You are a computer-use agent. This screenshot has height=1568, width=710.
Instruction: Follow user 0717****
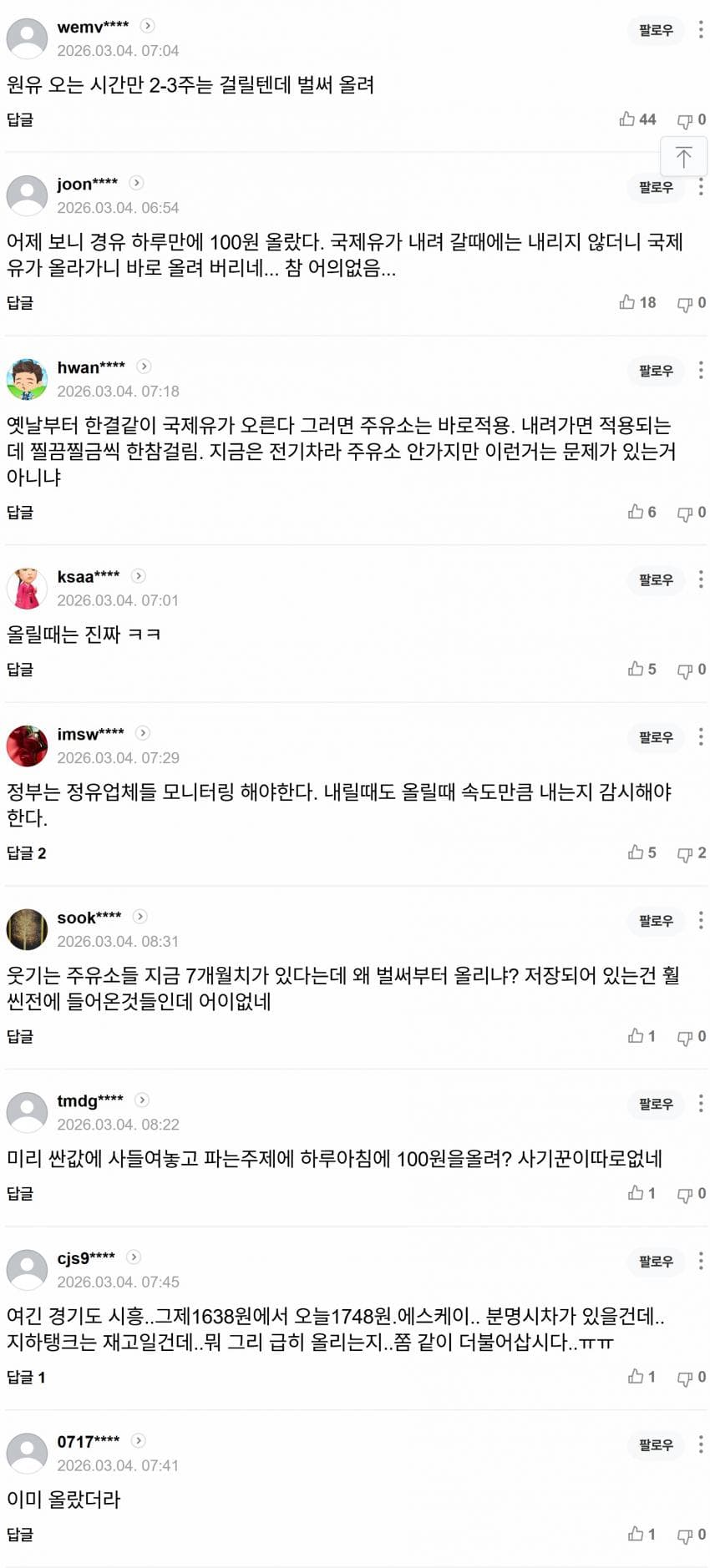coord(656,1445)
